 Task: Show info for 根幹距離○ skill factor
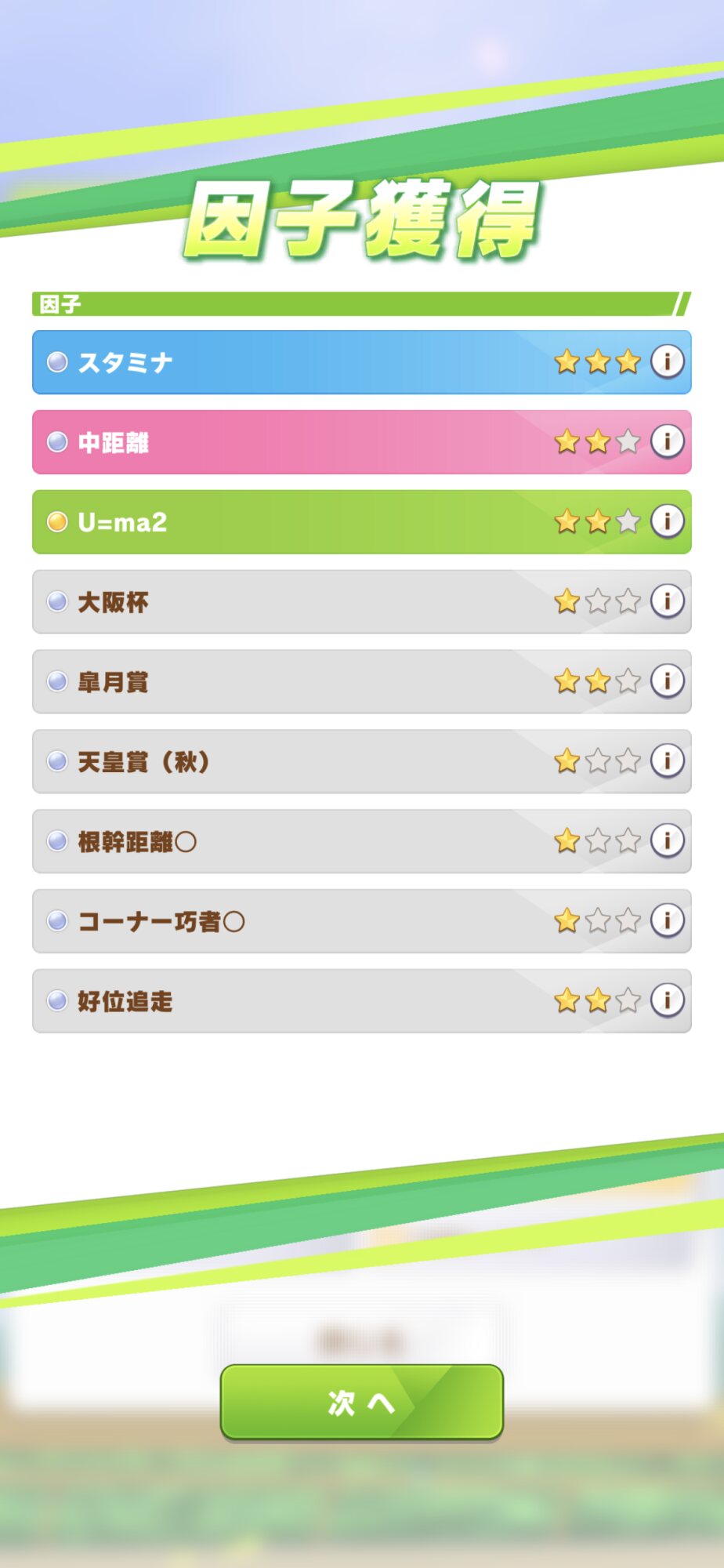[x=668, y=840]
